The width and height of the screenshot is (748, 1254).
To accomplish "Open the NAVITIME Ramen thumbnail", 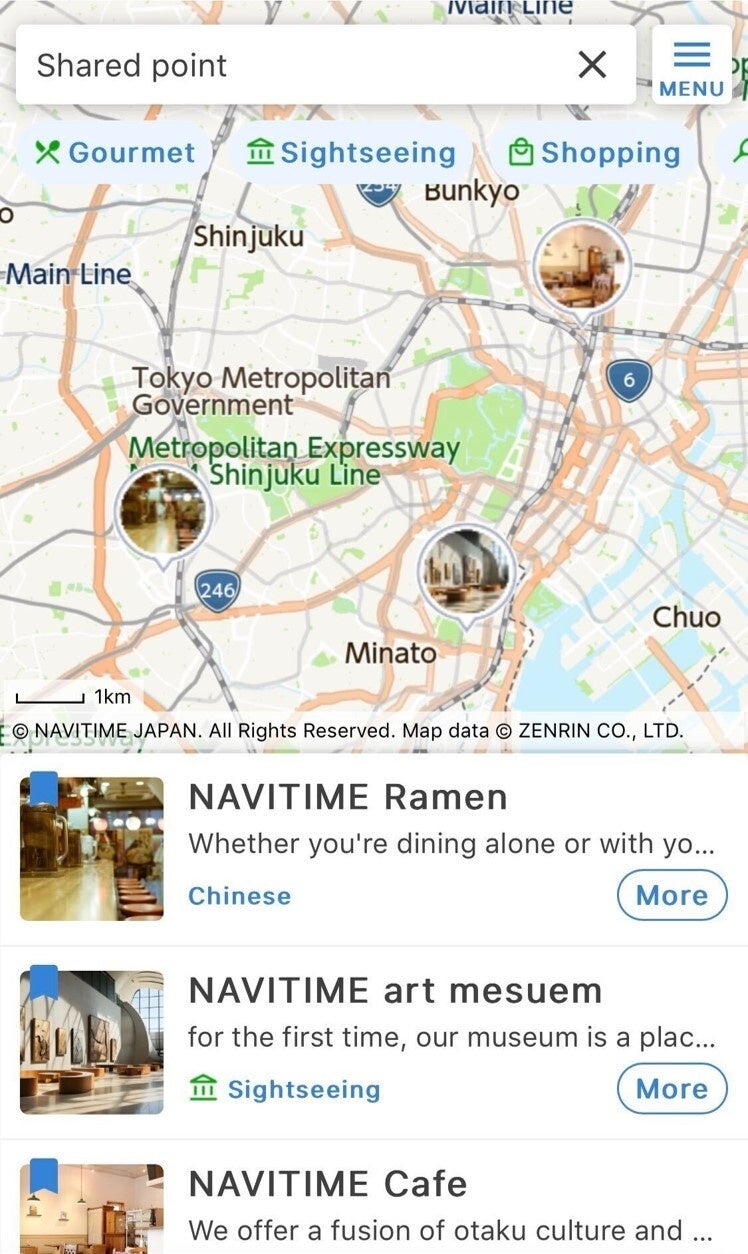I will click(92, 849).
